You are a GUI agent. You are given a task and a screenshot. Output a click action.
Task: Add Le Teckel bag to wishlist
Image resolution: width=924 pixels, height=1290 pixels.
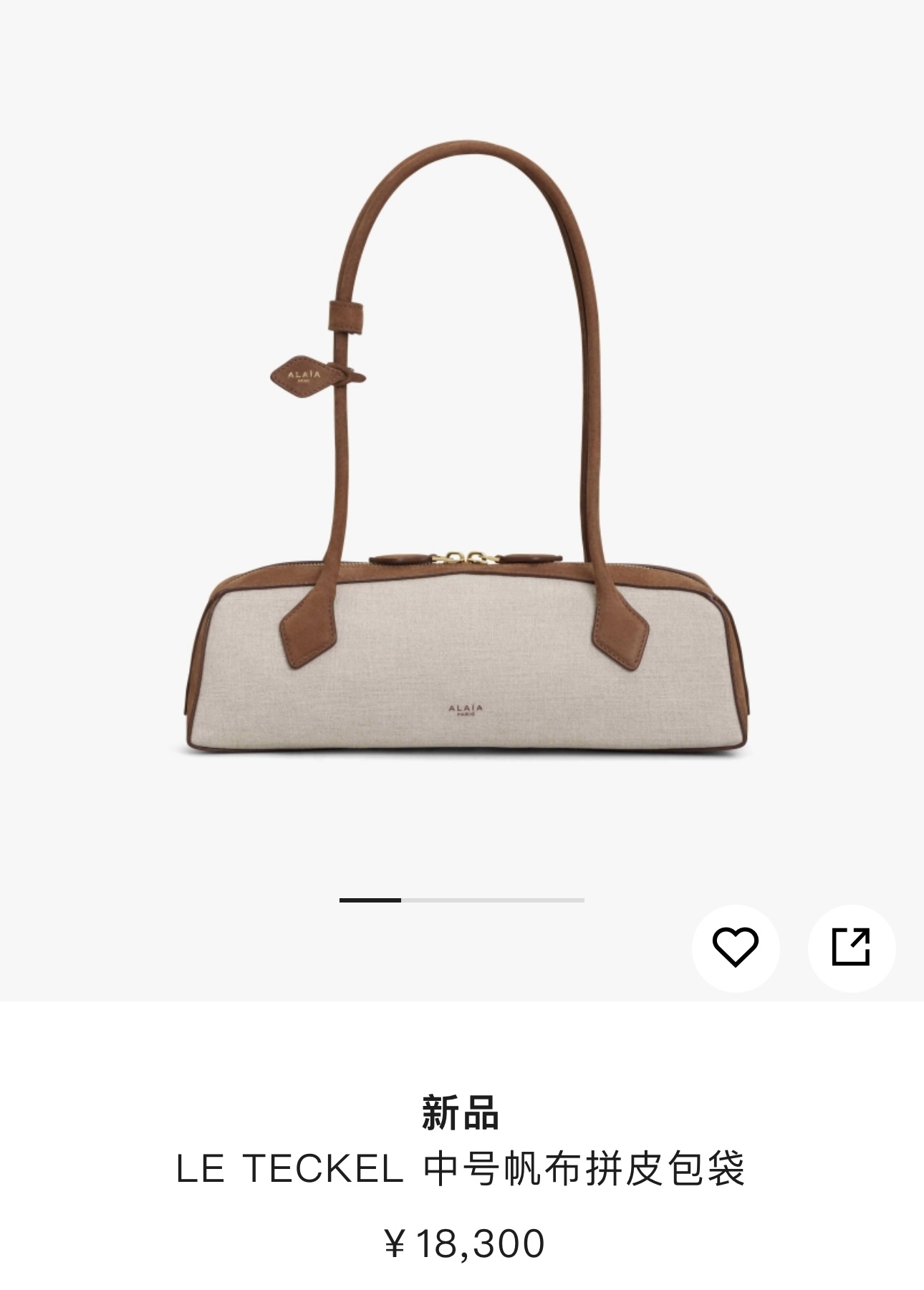[x=735, y=948]
